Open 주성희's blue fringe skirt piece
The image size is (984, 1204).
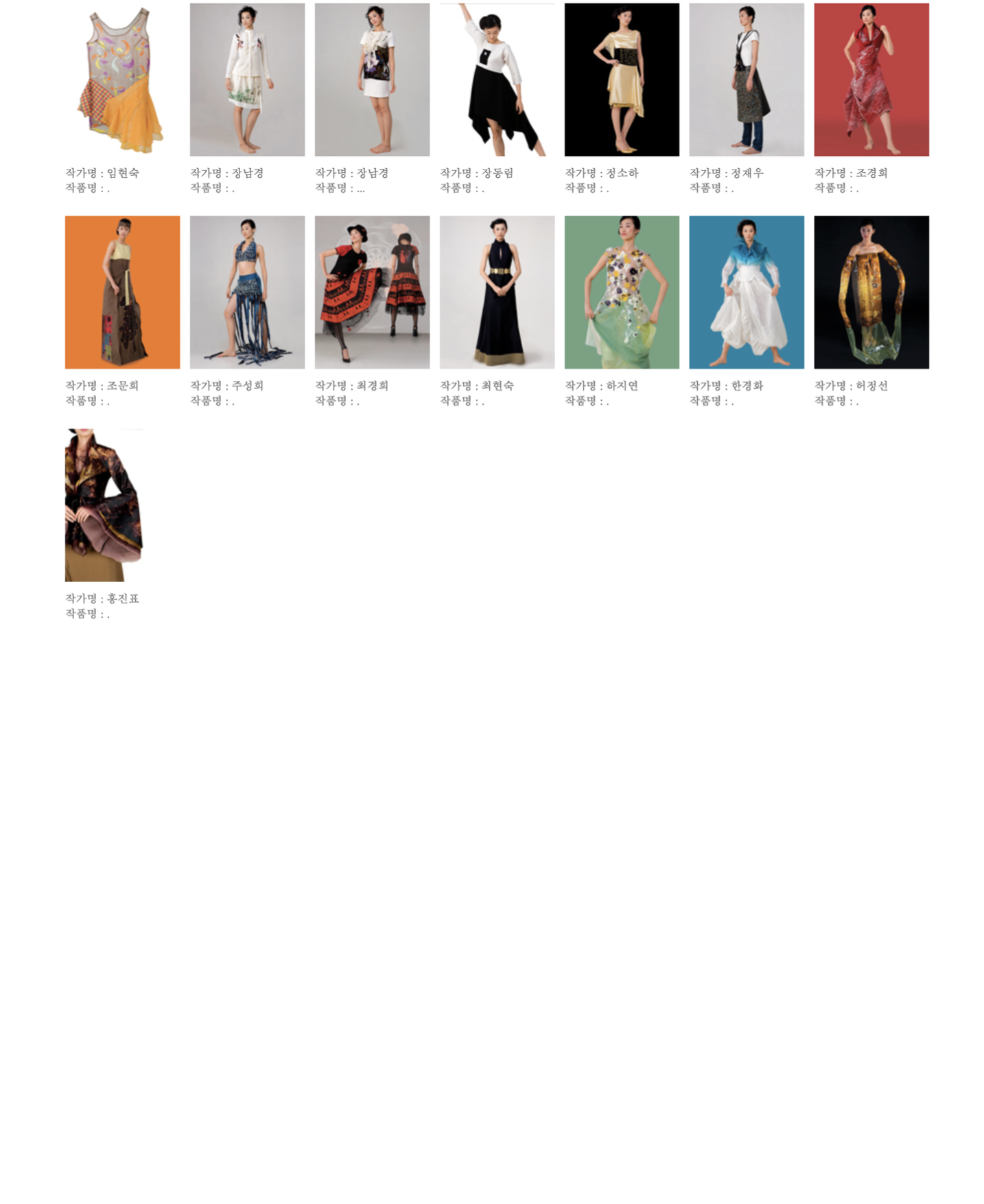[x=247, y=292]
